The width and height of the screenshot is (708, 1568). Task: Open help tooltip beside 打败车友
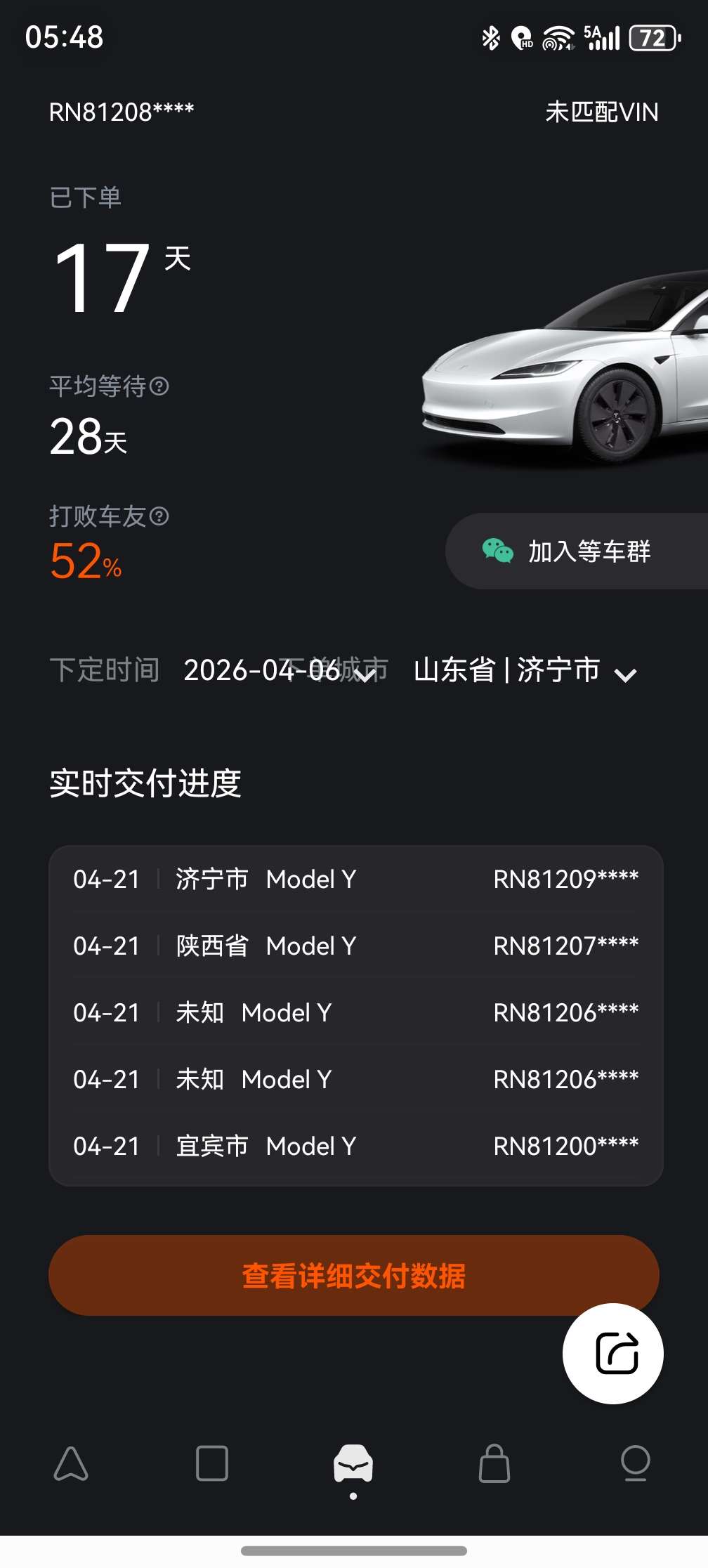point(160,516)
